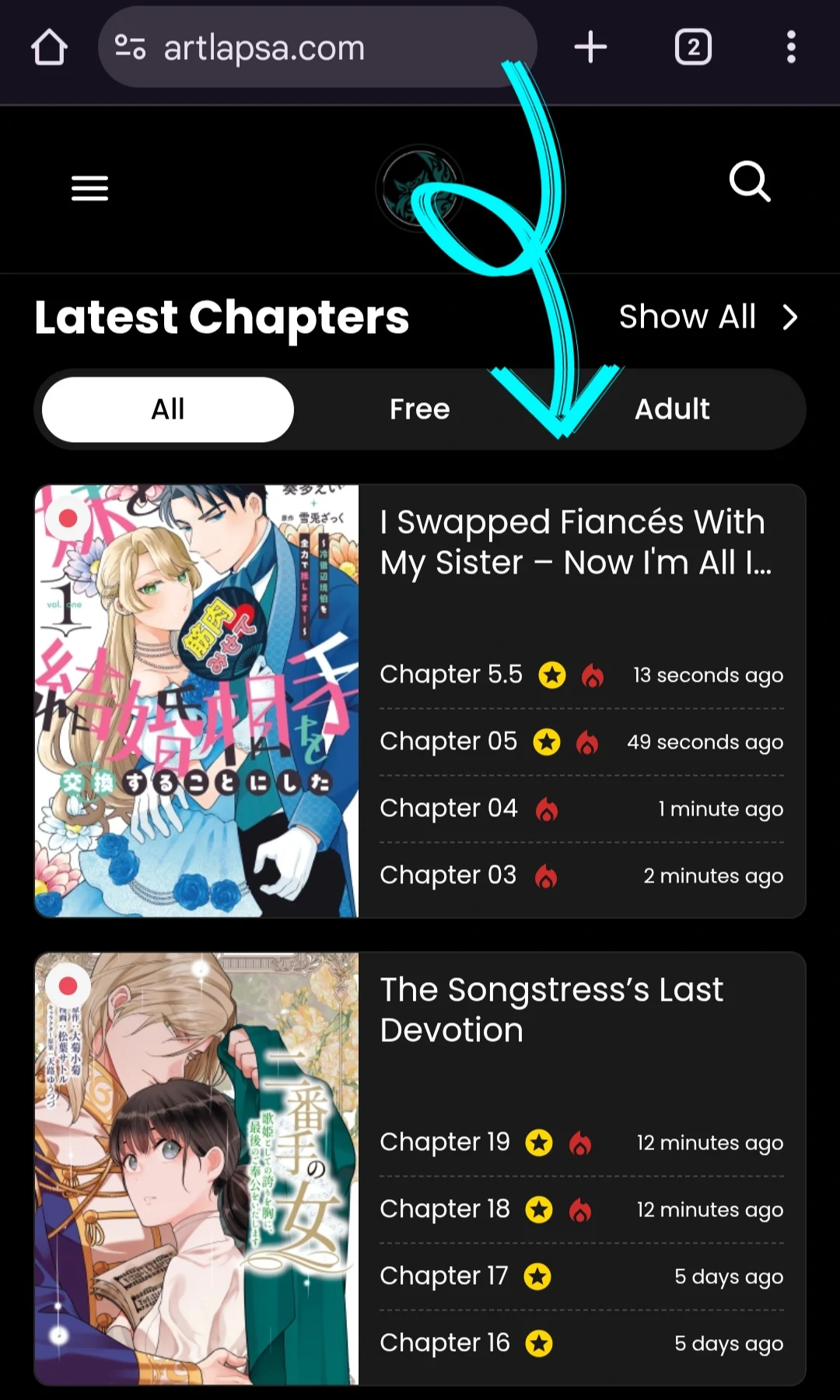Select the All filter tab
The image size is (840, 1400).
[168, 409]
